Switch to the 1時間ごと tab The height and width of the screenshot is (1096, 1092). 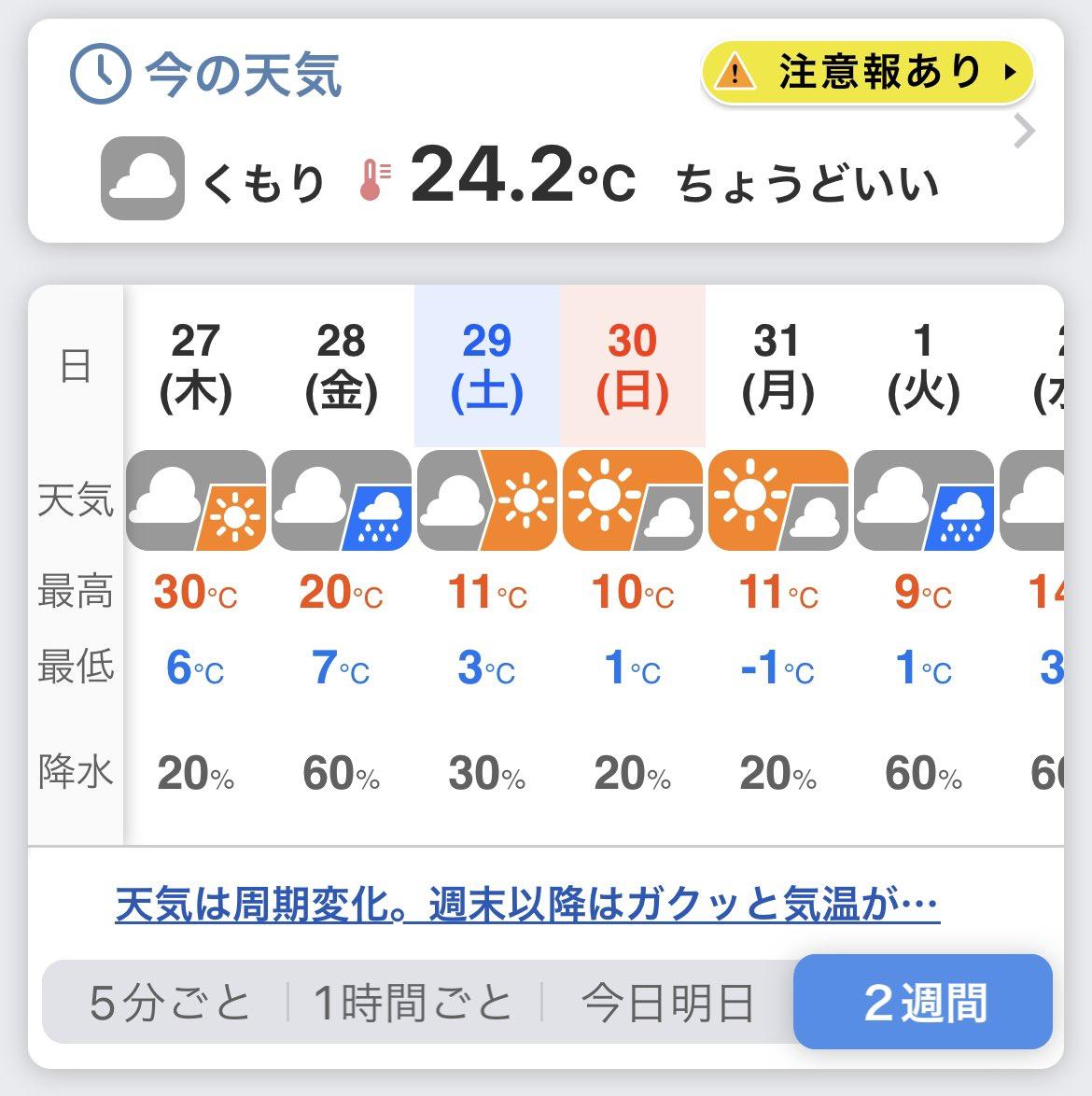click(413, 1004)
